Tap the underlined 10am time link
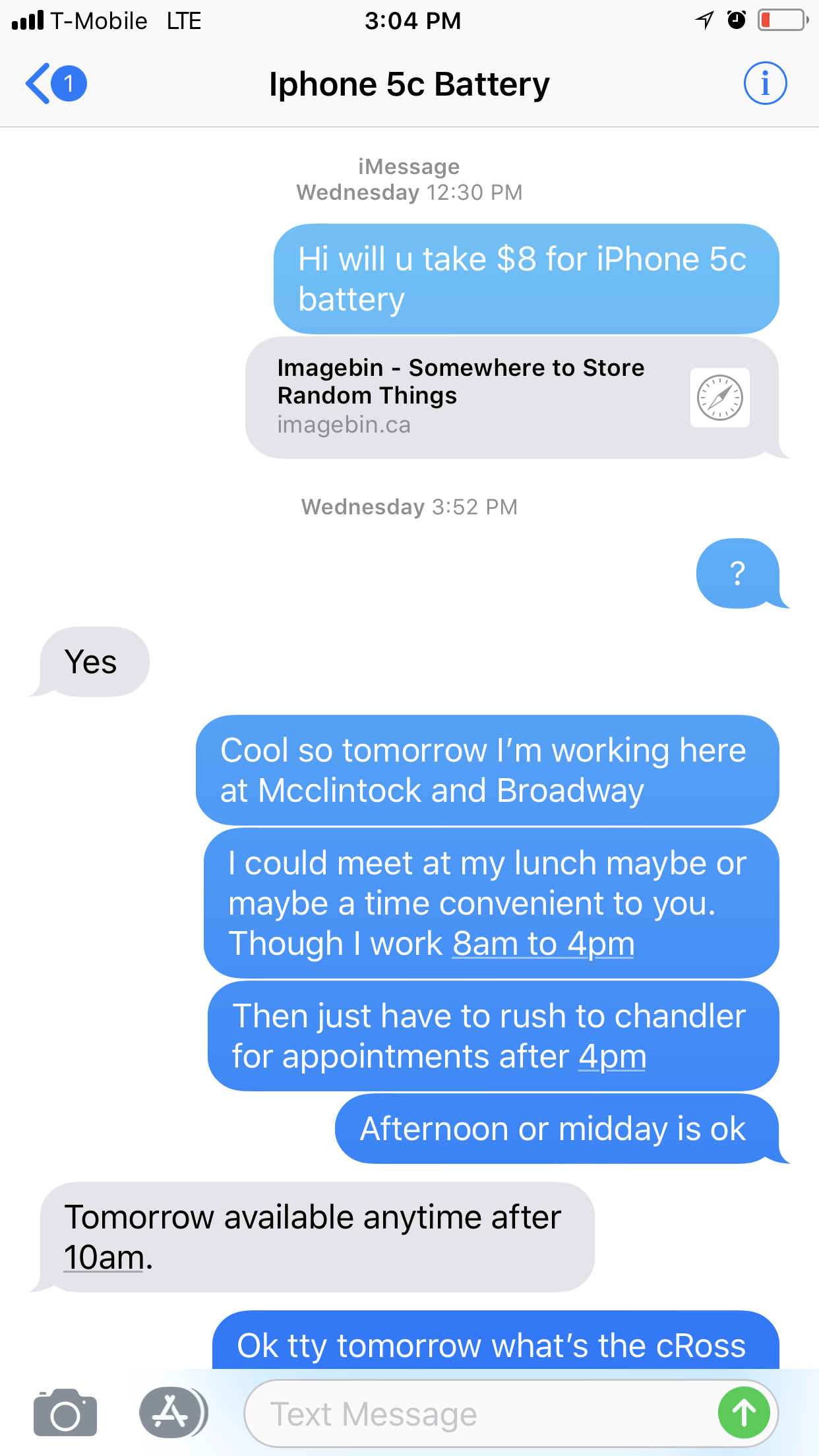The height and width of the screenshot is (1456, 819). 104,1257
